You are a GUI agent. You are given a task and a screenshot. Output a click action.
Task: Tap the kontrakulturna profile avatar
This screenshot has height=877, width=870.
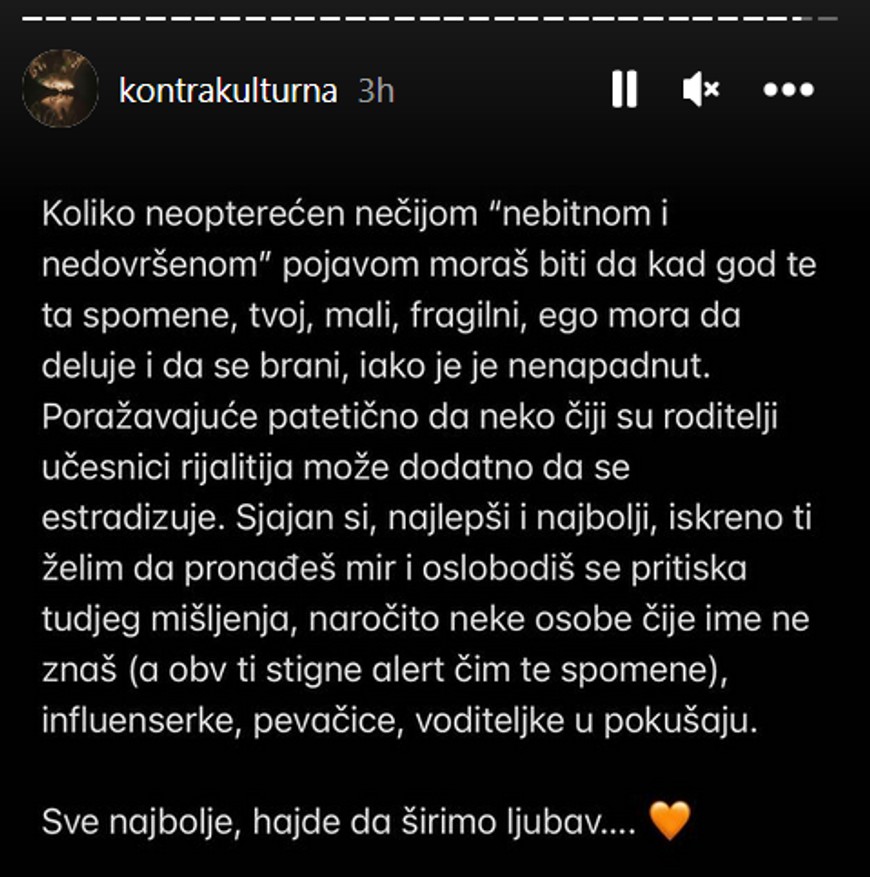(x=59, y=89)
